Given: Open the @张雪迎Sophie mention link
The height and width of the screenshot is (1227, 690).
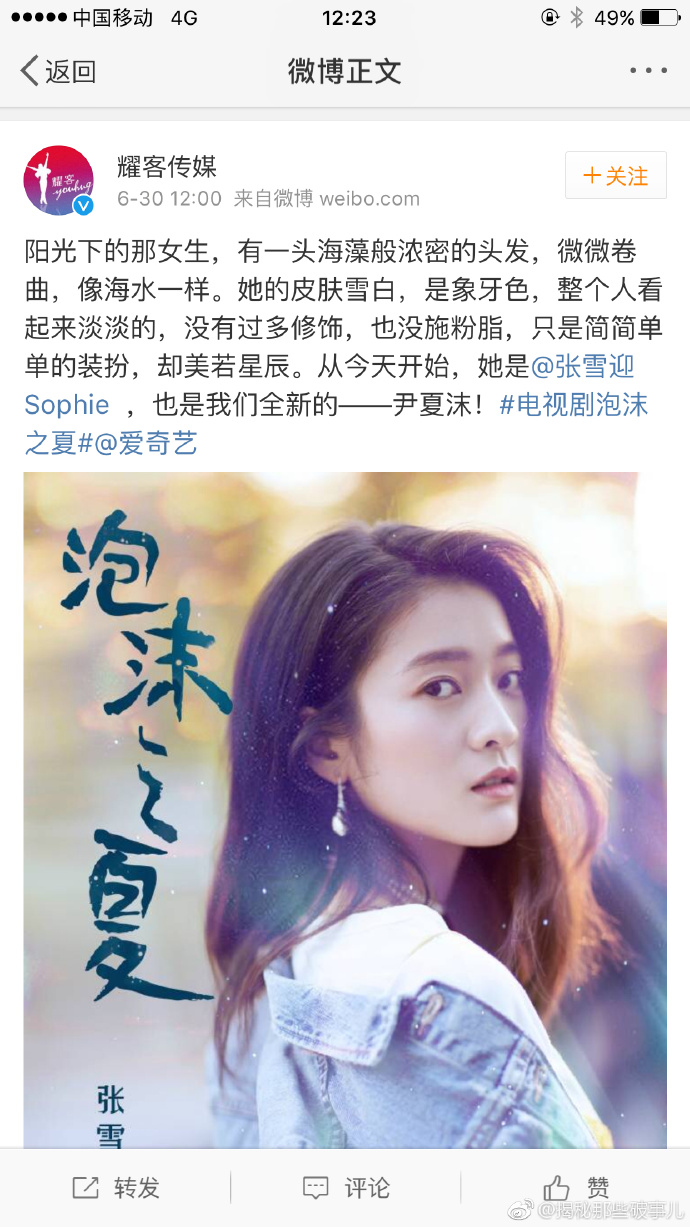Looking at the screenshot, I should (x=582, y=367).
